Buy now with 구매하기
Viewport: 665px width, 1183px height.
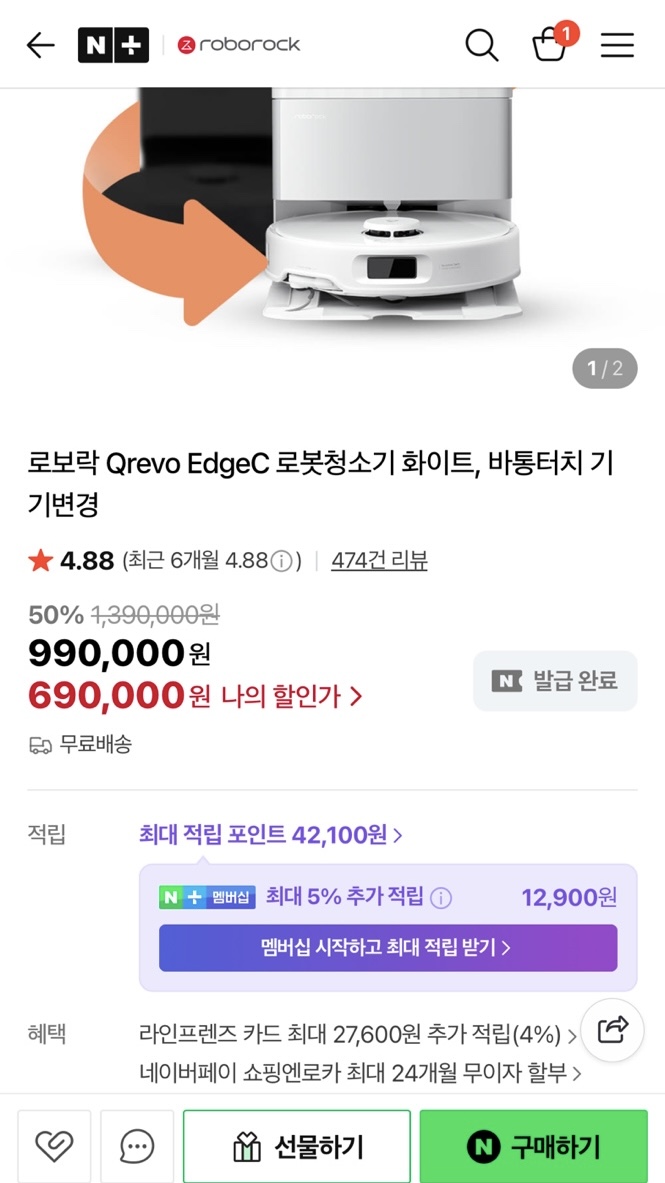coord(533,1146)
